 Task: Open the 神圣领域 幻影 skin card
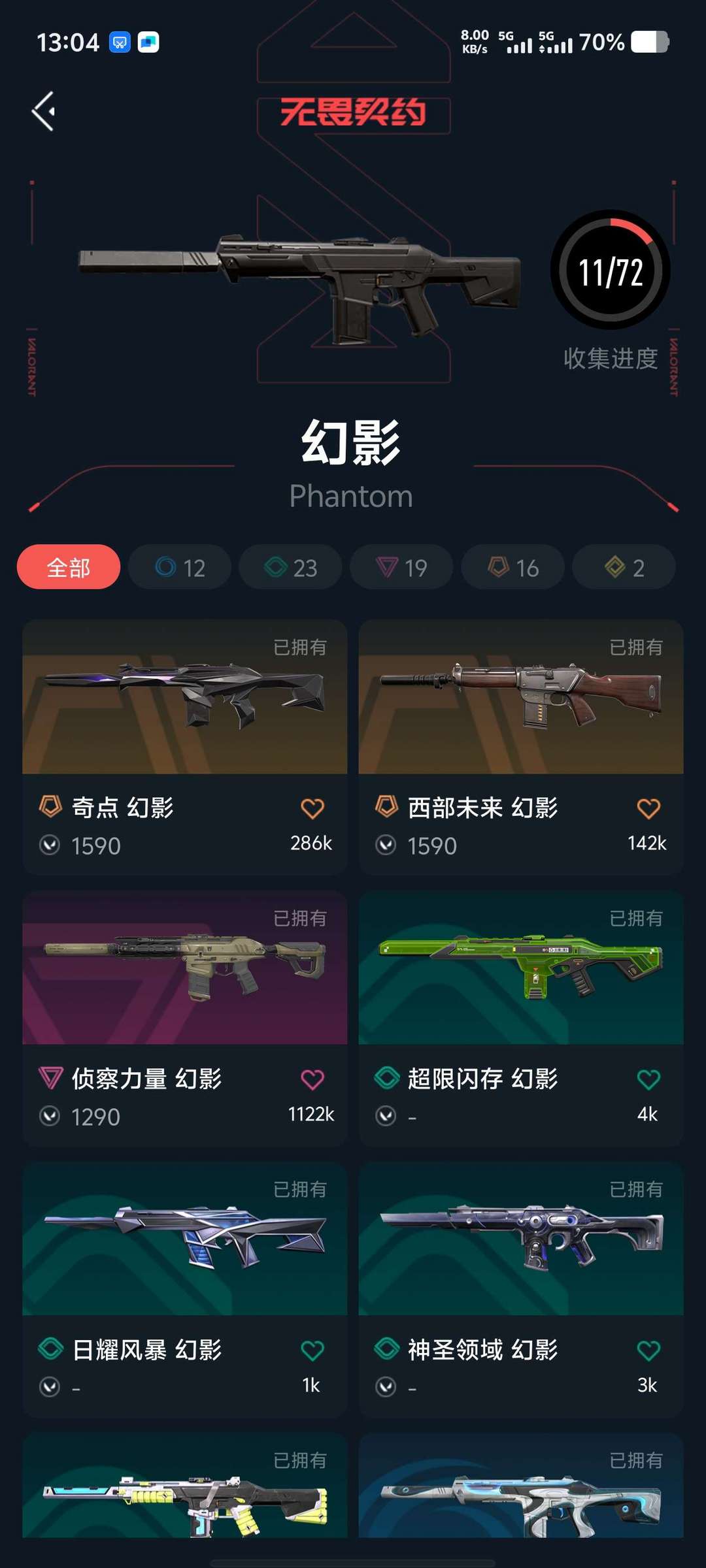coord(521,1290)
